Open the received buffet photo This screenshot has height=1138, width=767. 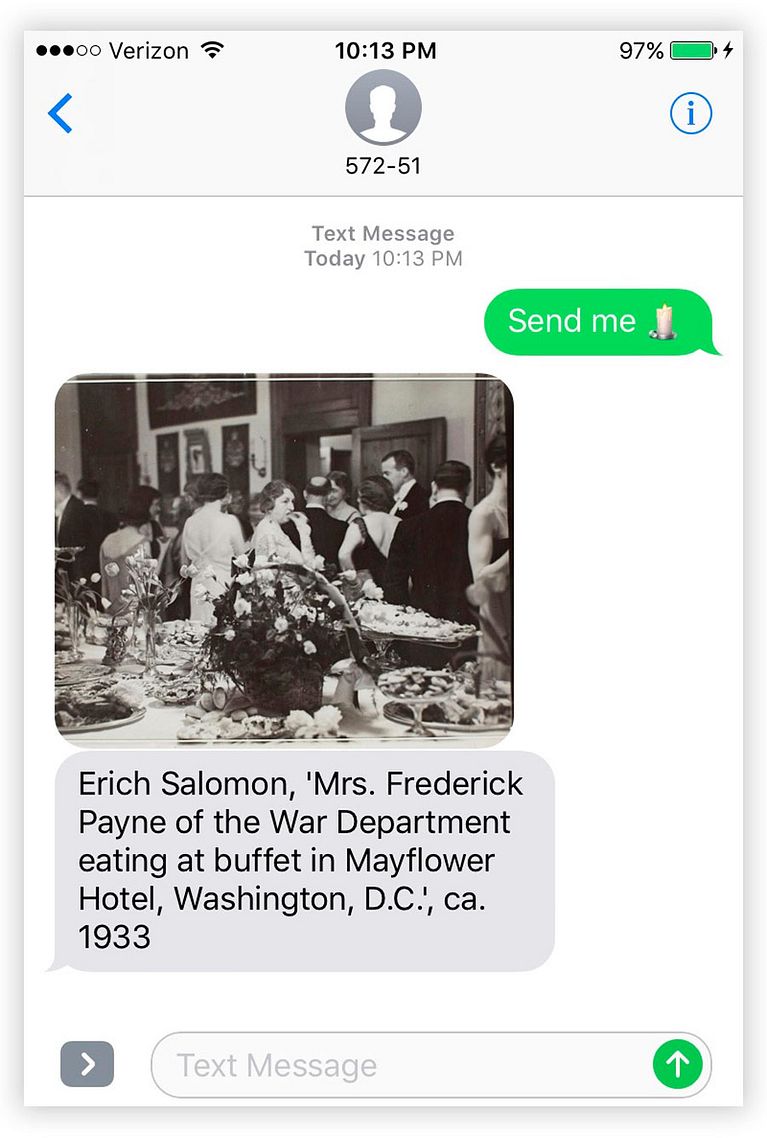pyautogui.click(x=284, y=560)
